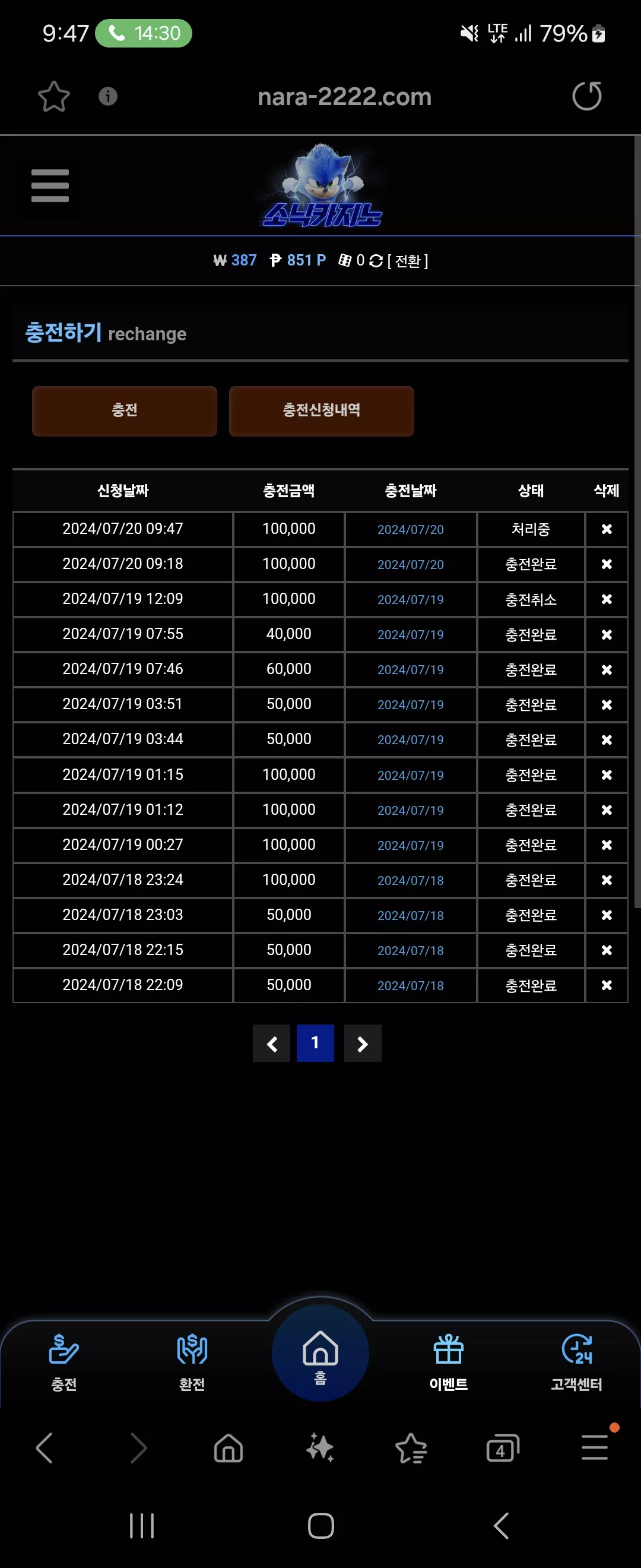Go to next page of results
Screen dimensions: 641x1568
tap(363, 1044)
